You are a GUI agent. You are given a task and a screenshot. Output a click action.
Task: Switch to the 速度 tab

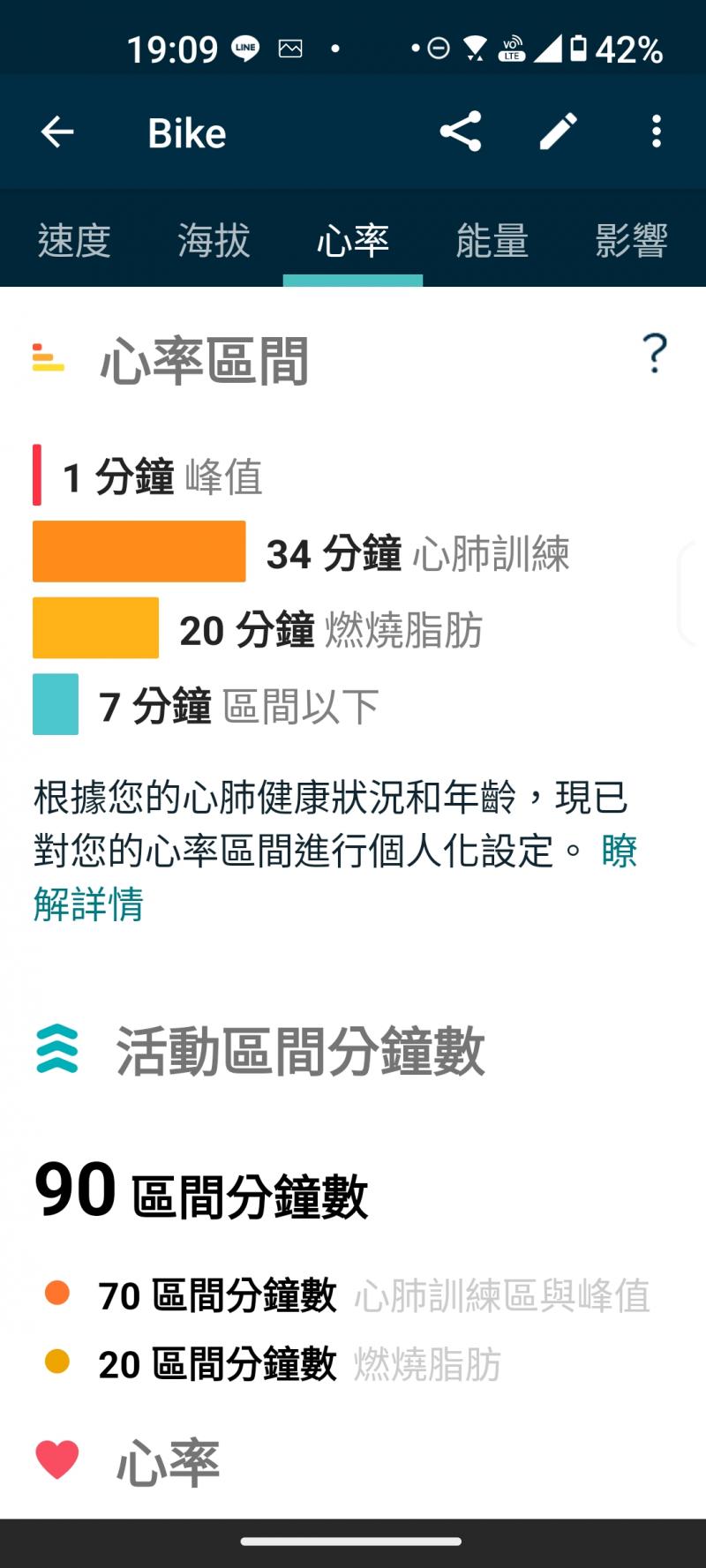[x=74, y=240]
